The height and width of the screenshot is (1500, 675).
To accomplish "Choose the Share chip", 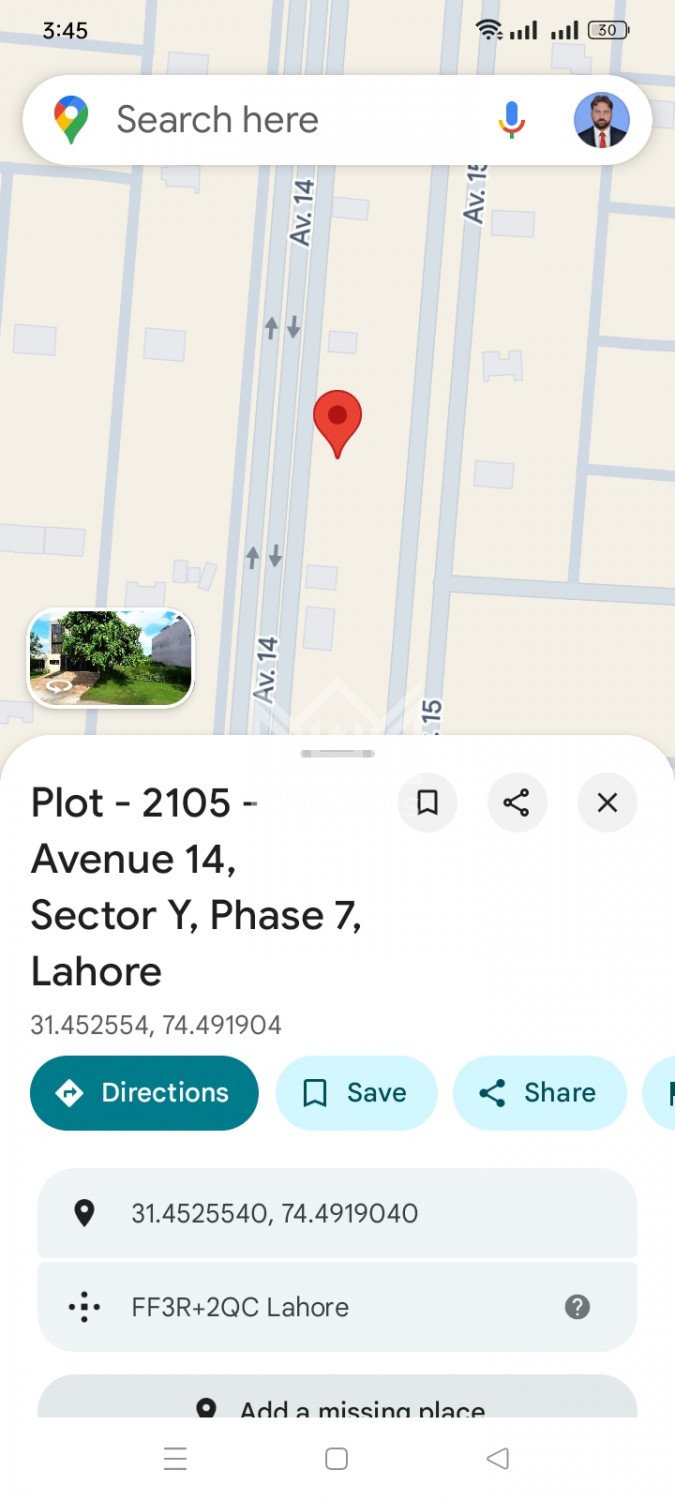I will [539, 1093].
